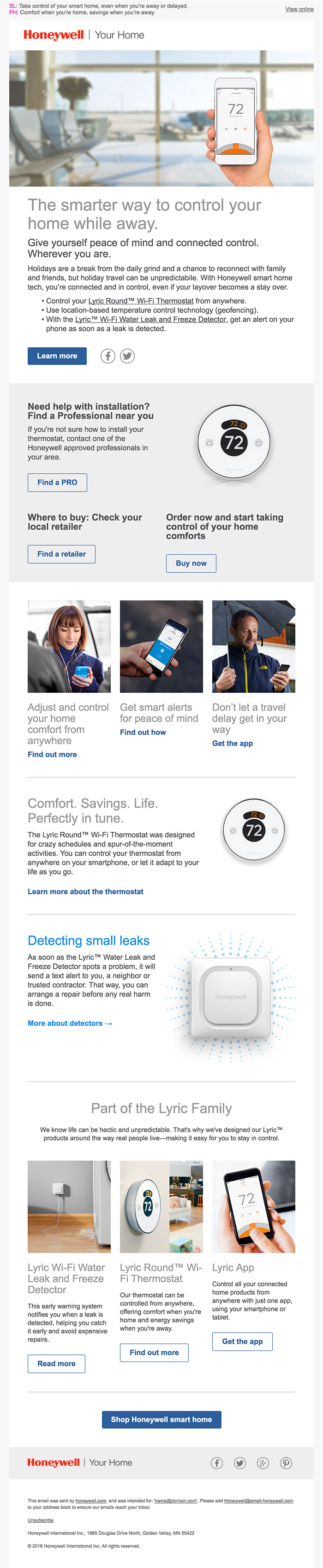
Task: Open the Find out how link
Action: 143,732
